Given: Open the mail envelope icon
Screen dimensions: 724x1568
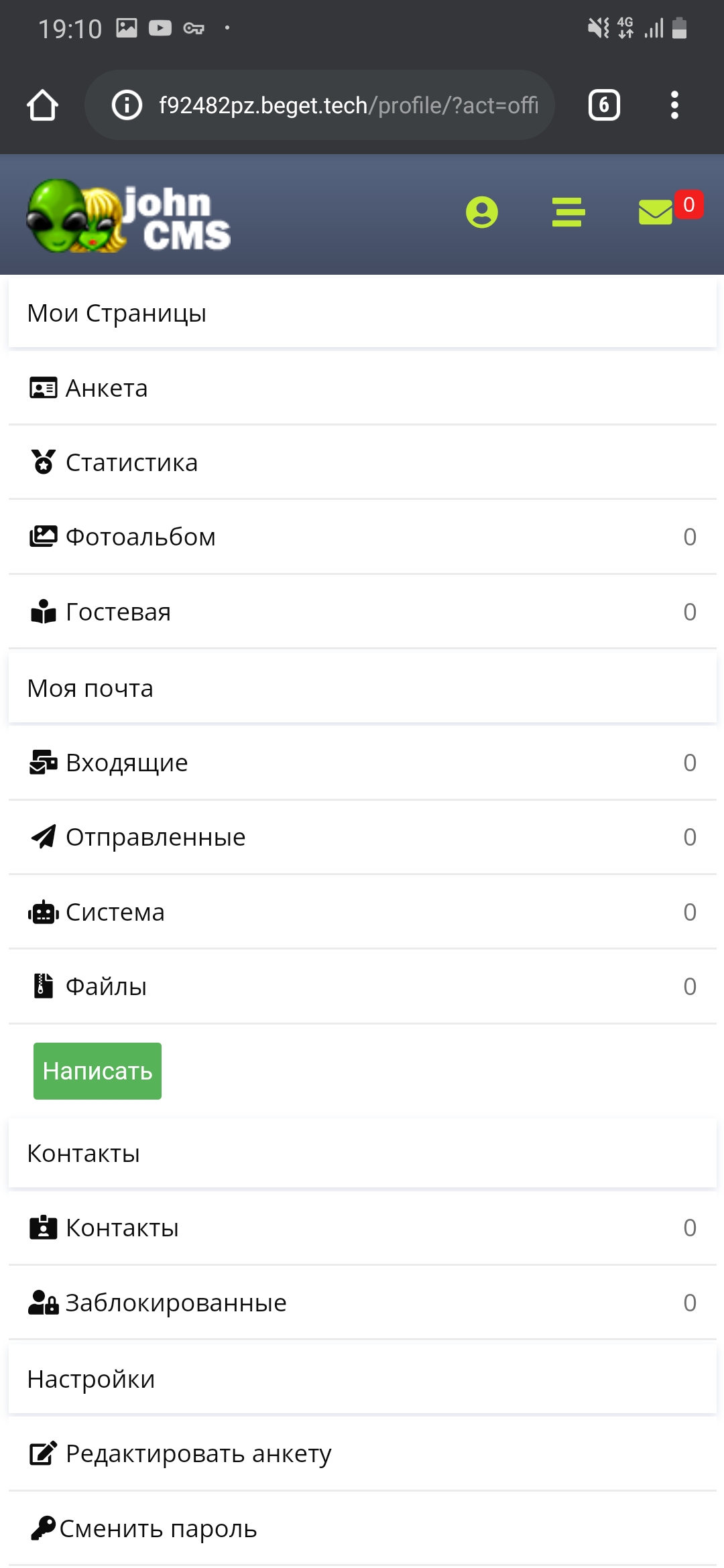Looking at the screenshot, I should pyautogui.click(x=656, y=212).
